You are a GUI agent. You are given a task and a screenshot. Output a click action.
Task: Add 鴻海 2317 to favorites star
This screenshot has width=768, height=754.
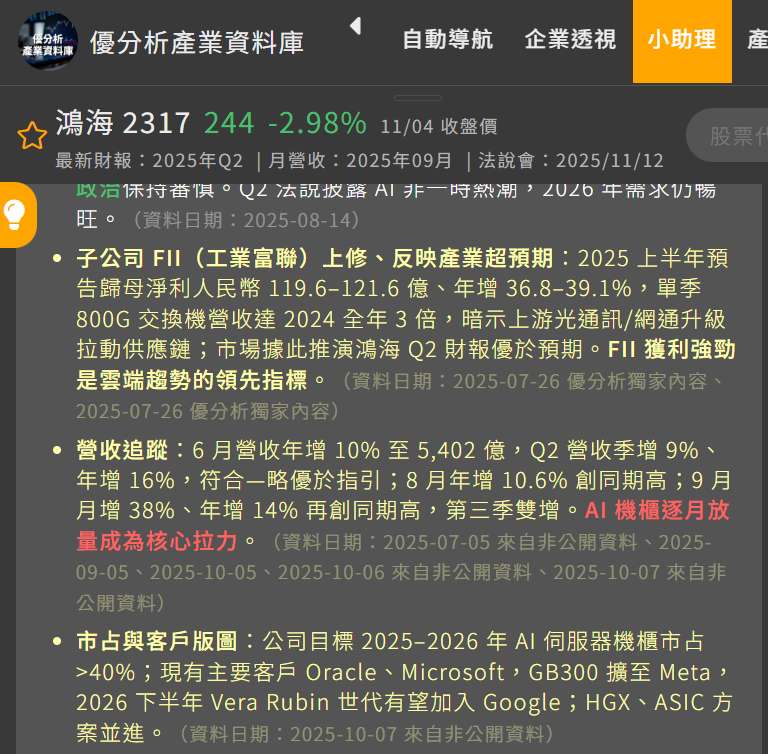tap(32, 136)
